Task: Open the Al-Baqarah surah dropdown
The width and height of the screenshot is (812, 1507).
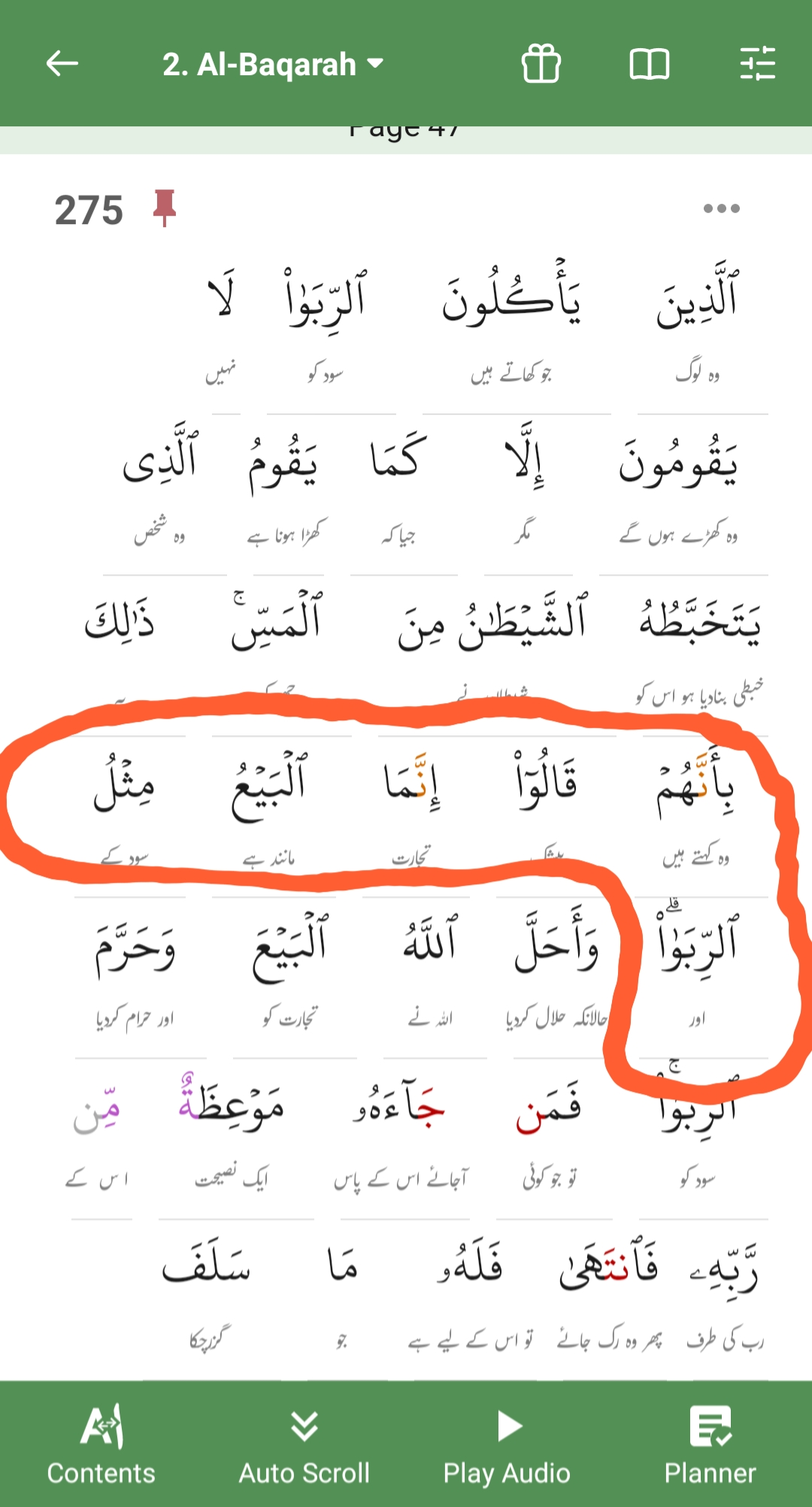Action: coord(272,65)
